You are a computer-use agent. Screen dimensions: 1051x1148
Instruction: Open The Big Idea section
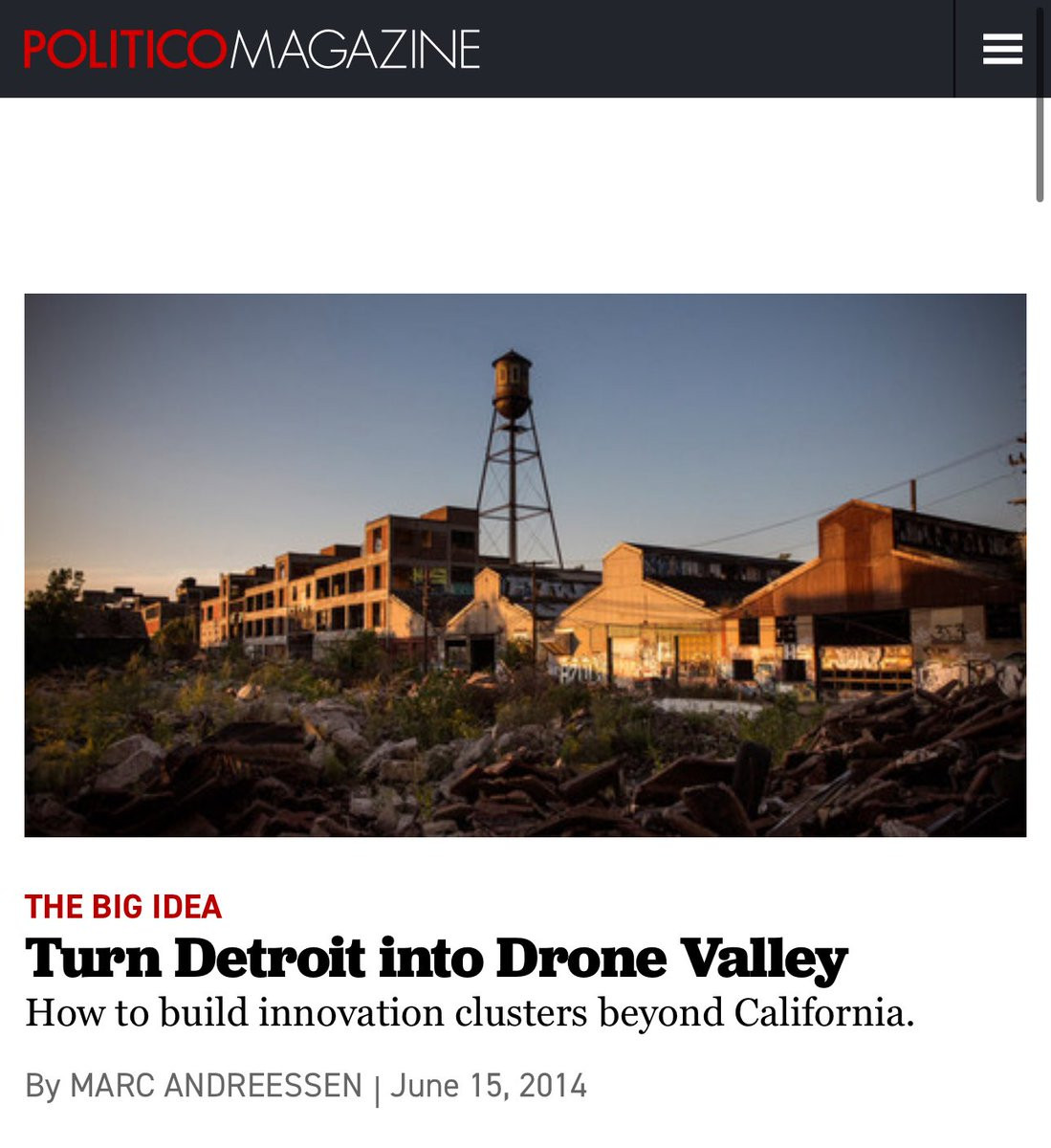pos(123,906)
